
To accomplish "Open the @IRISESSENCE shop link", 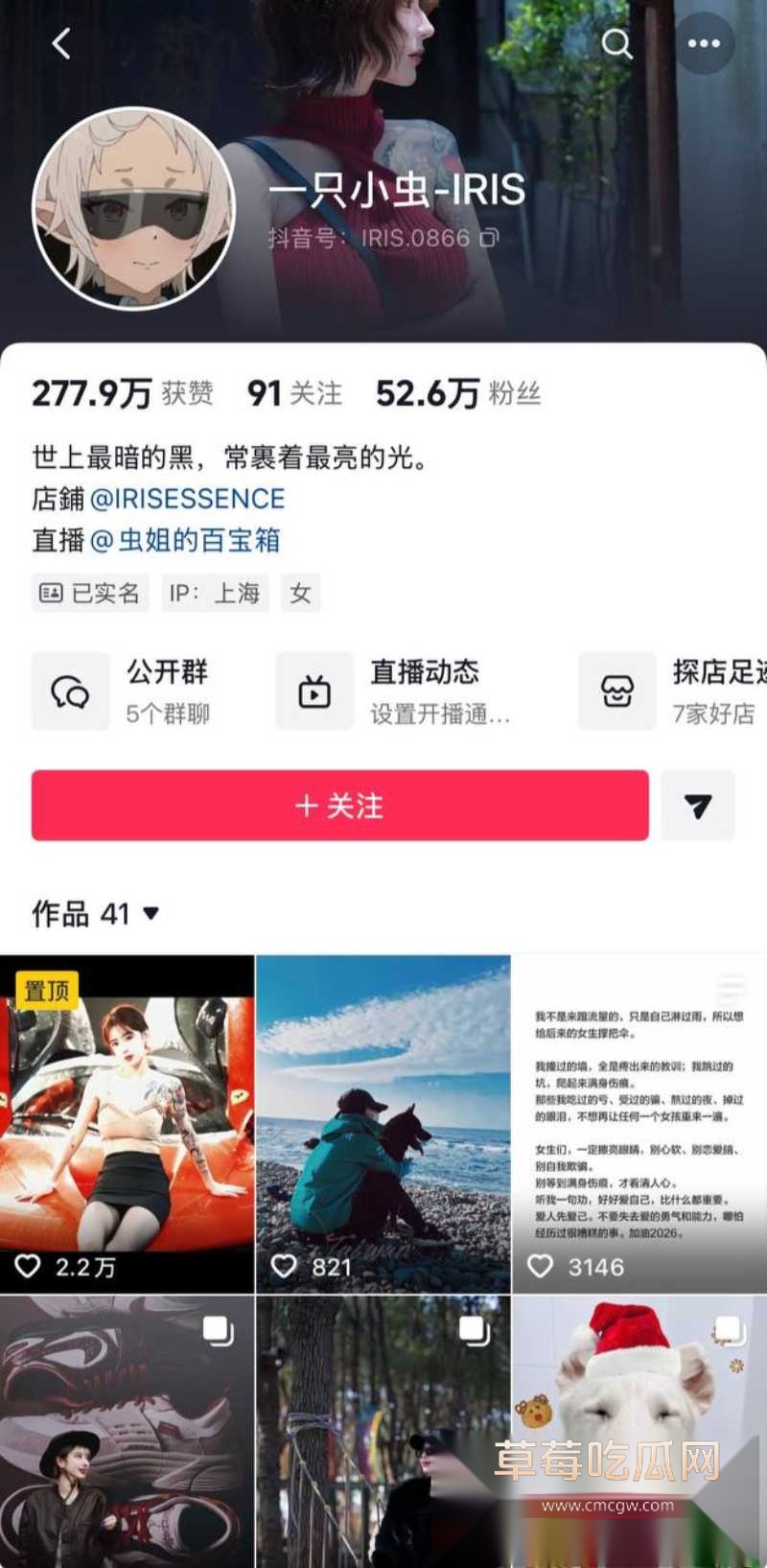I will (187, 499).
